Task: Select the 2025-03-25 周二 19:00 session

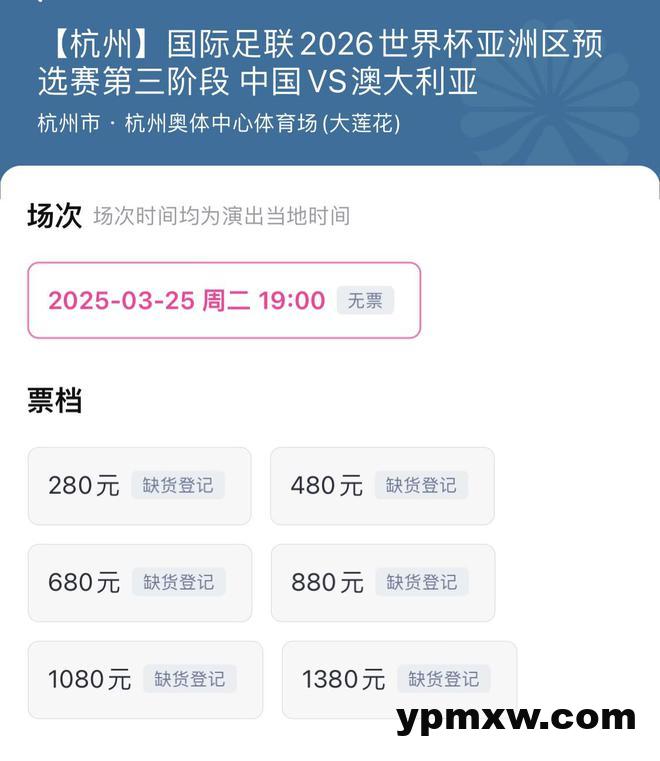Action: click(x=223, y=300)
